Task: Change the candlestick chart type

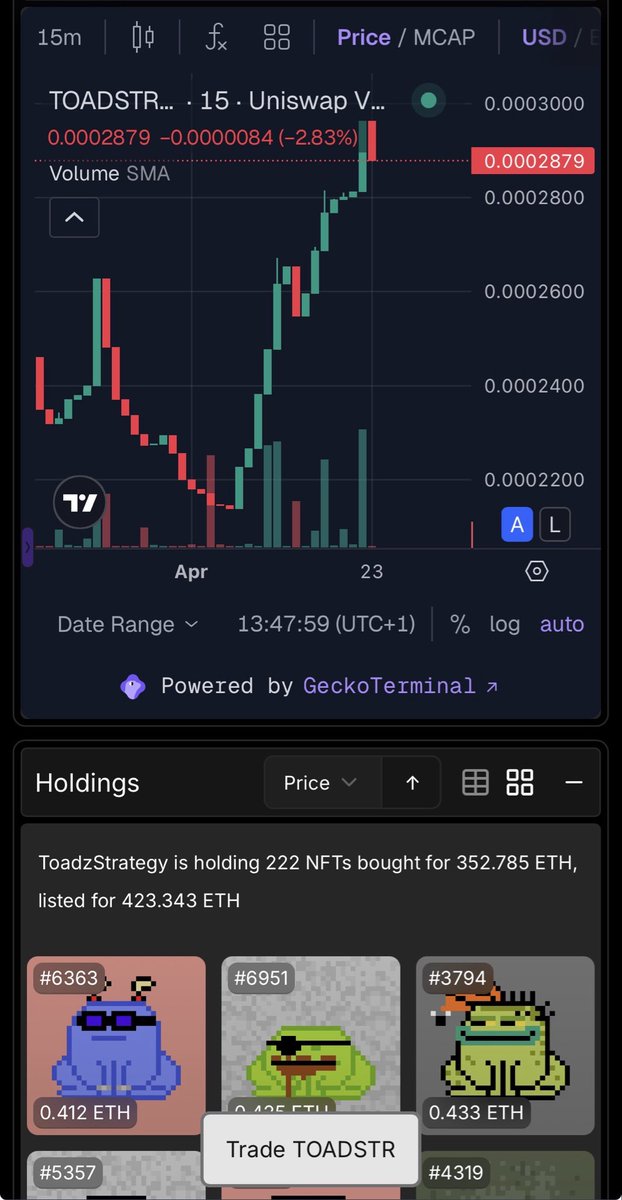Action: [x=143, y=38]
